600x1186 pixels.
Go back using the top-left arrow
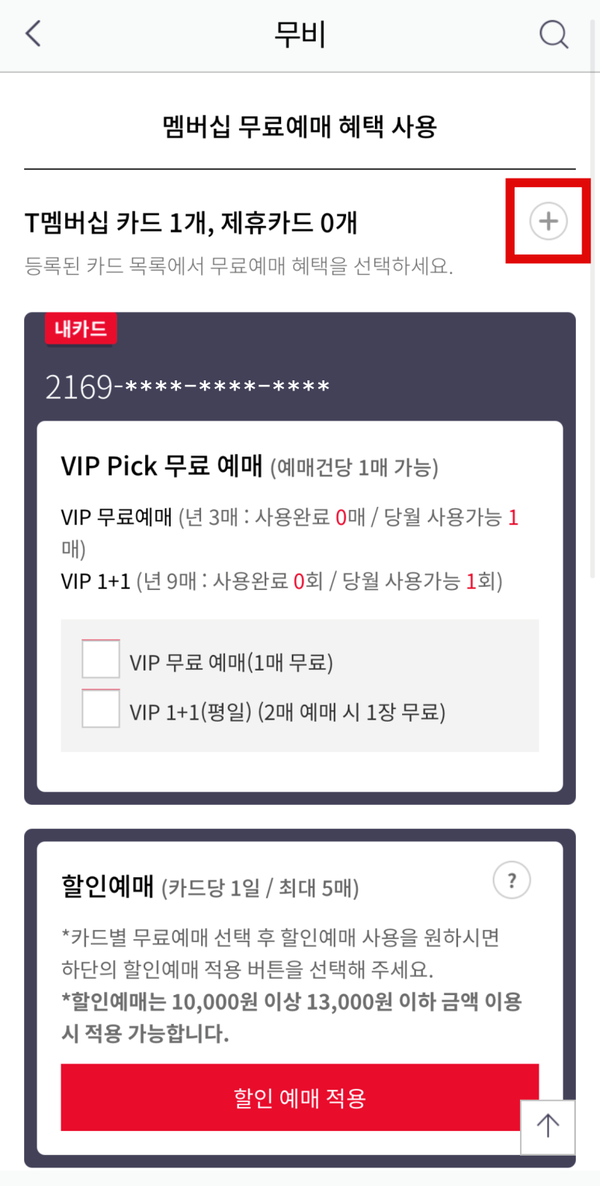tap(34, 34)
